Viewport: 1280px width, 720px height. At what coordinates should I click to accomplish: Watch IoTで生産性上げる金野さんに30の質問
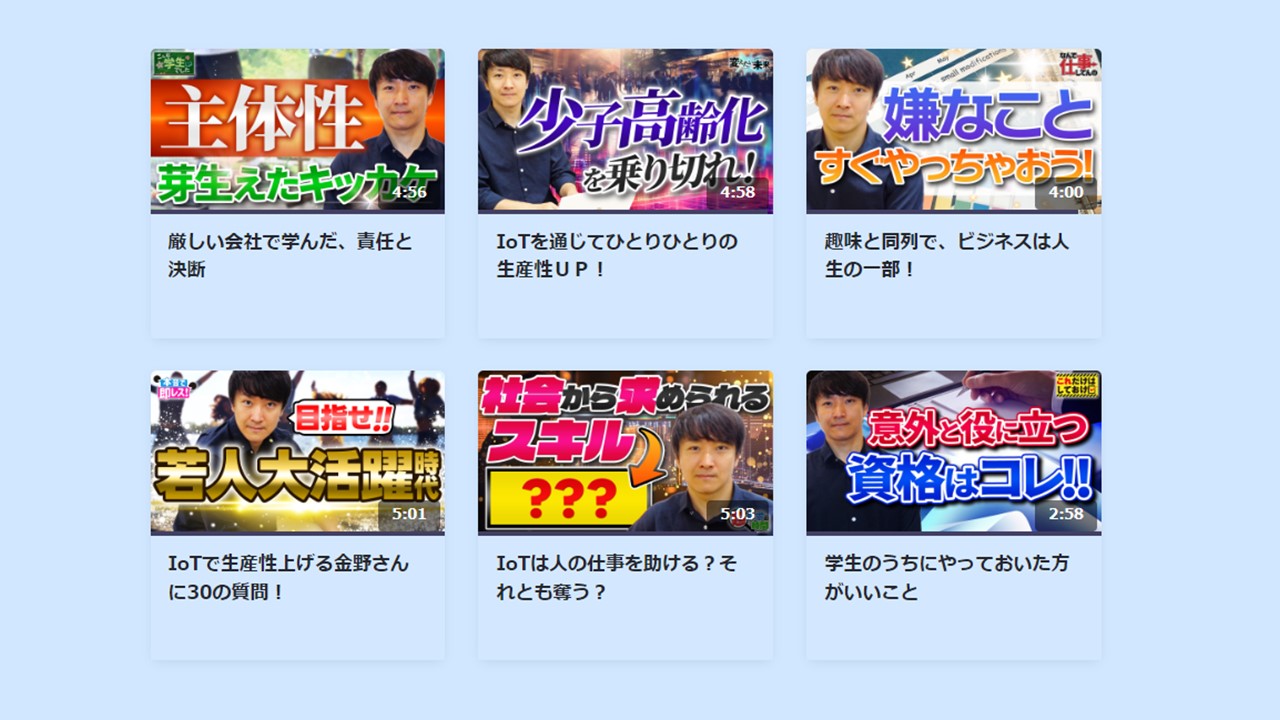tap(297, 452)
